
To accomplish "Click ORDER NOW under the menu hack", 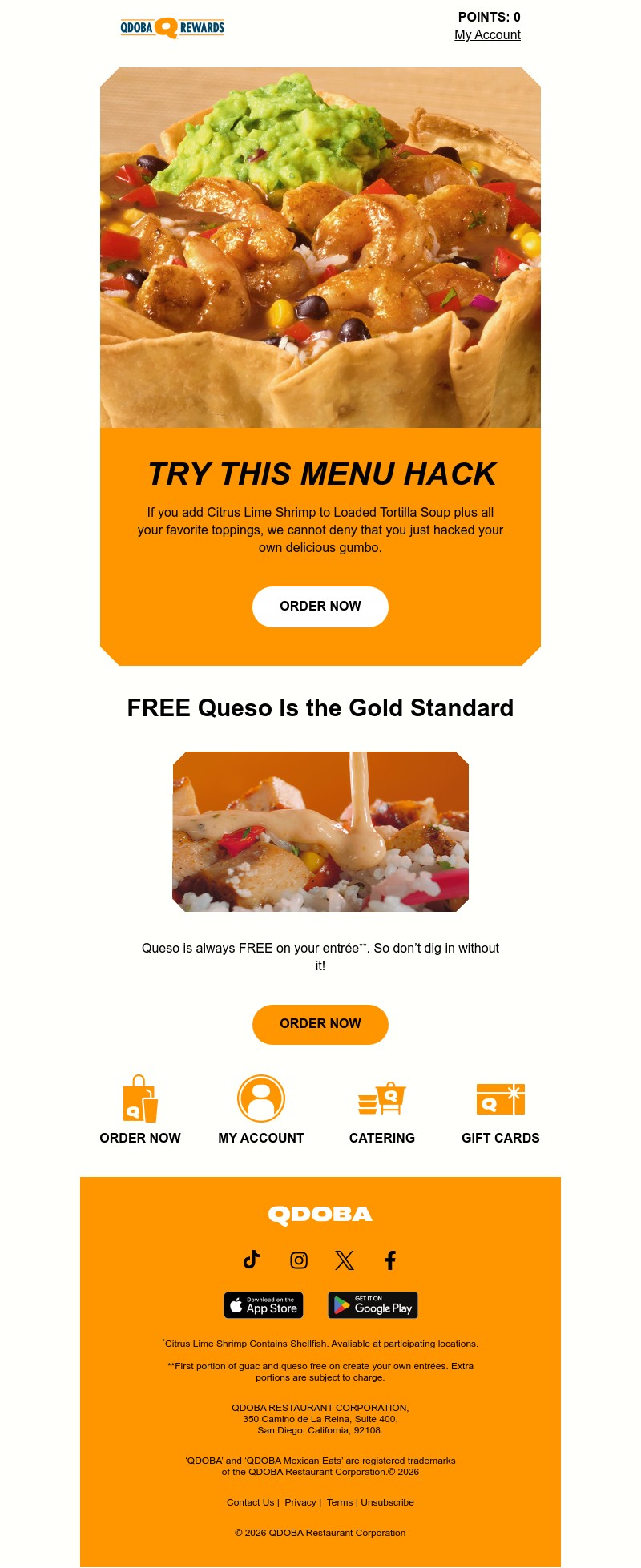I will tap(320, 607).
